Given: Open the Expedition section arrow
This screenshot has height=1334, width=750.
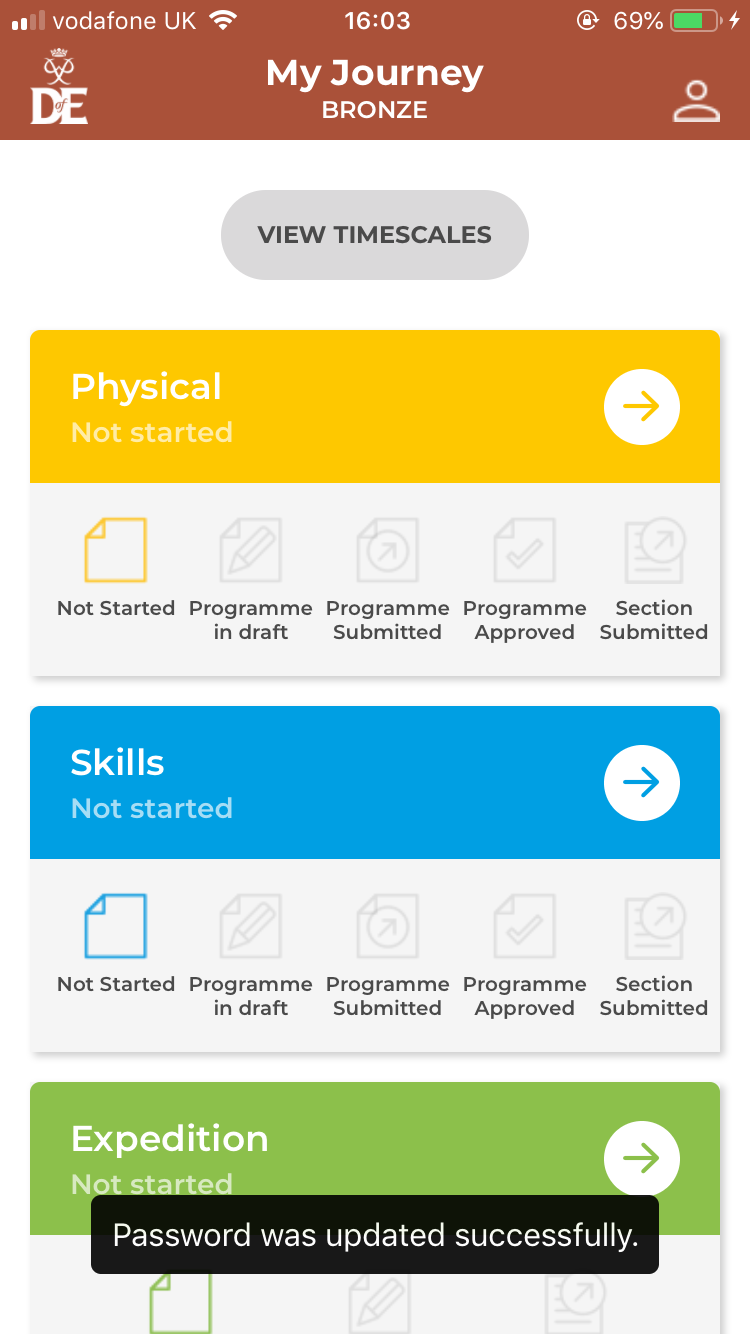Looking at the screenshot, I should [642, 1158].
